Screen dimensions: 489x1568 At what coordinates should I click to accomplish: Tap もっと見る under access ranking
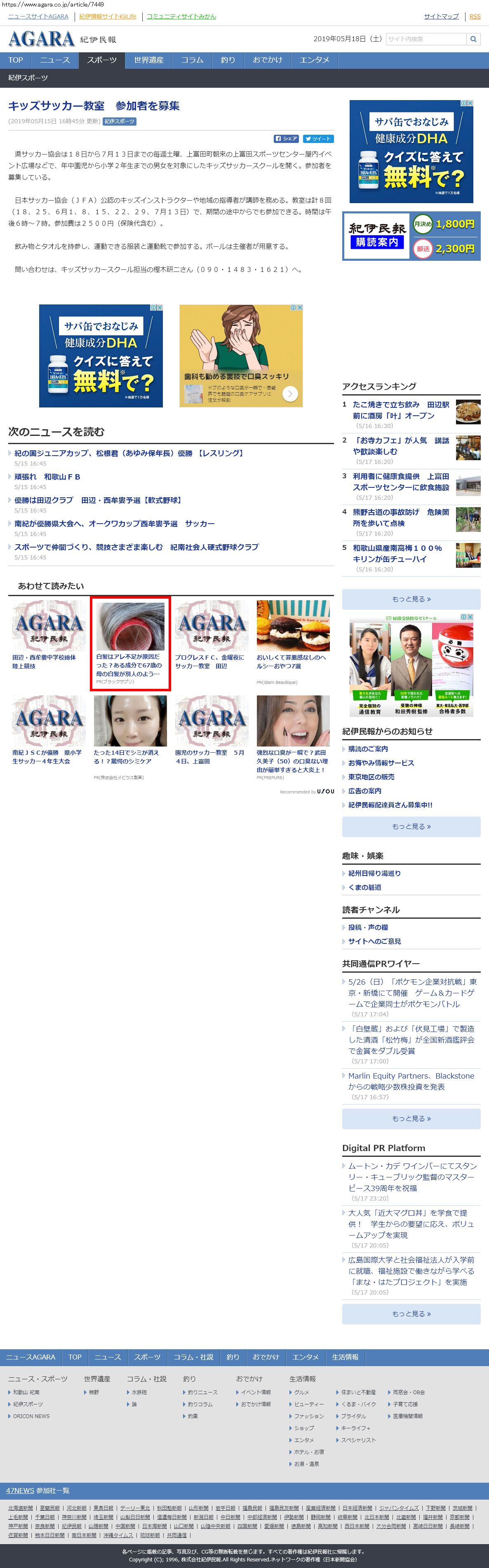411,599
